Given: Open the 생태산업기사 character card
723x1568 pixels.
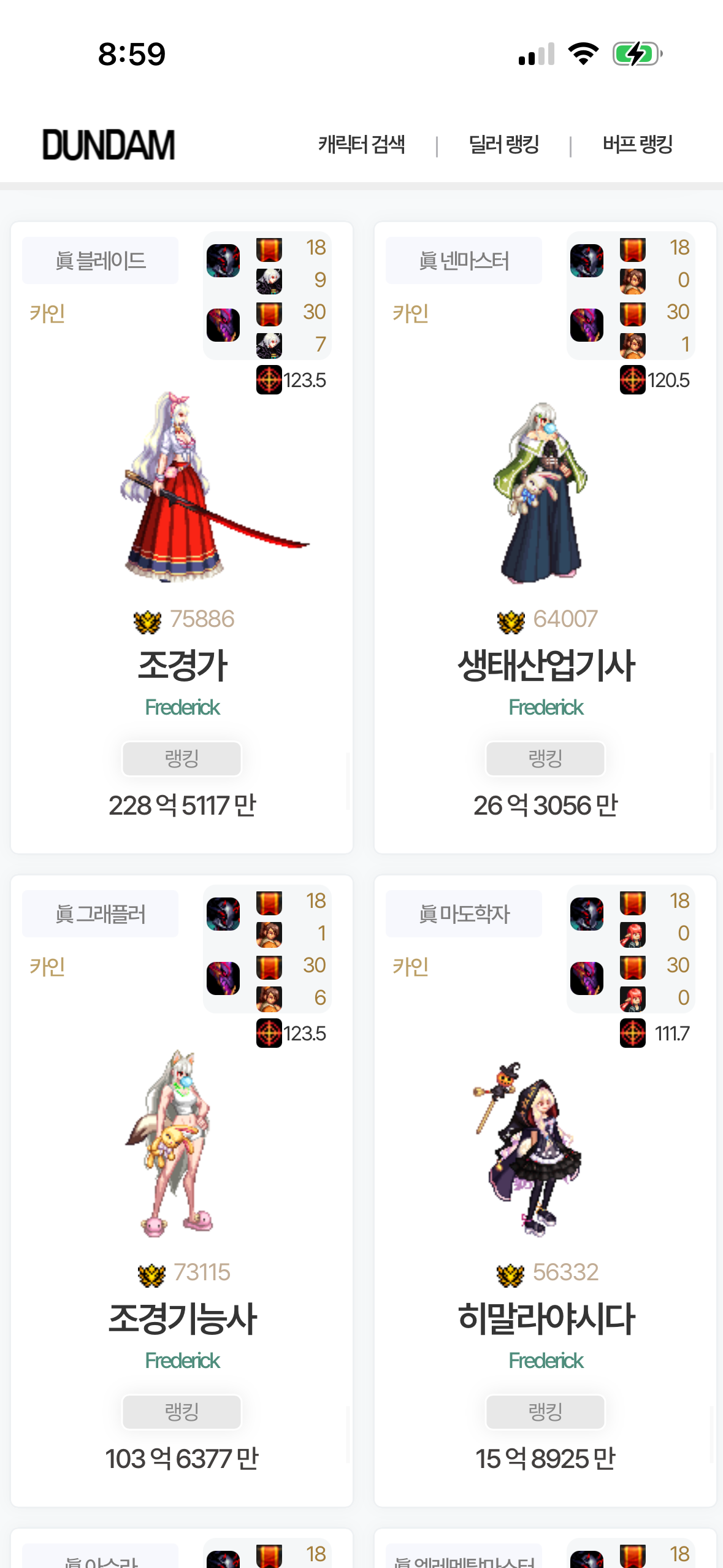Looking at the screenshot, I should [545, 666].
